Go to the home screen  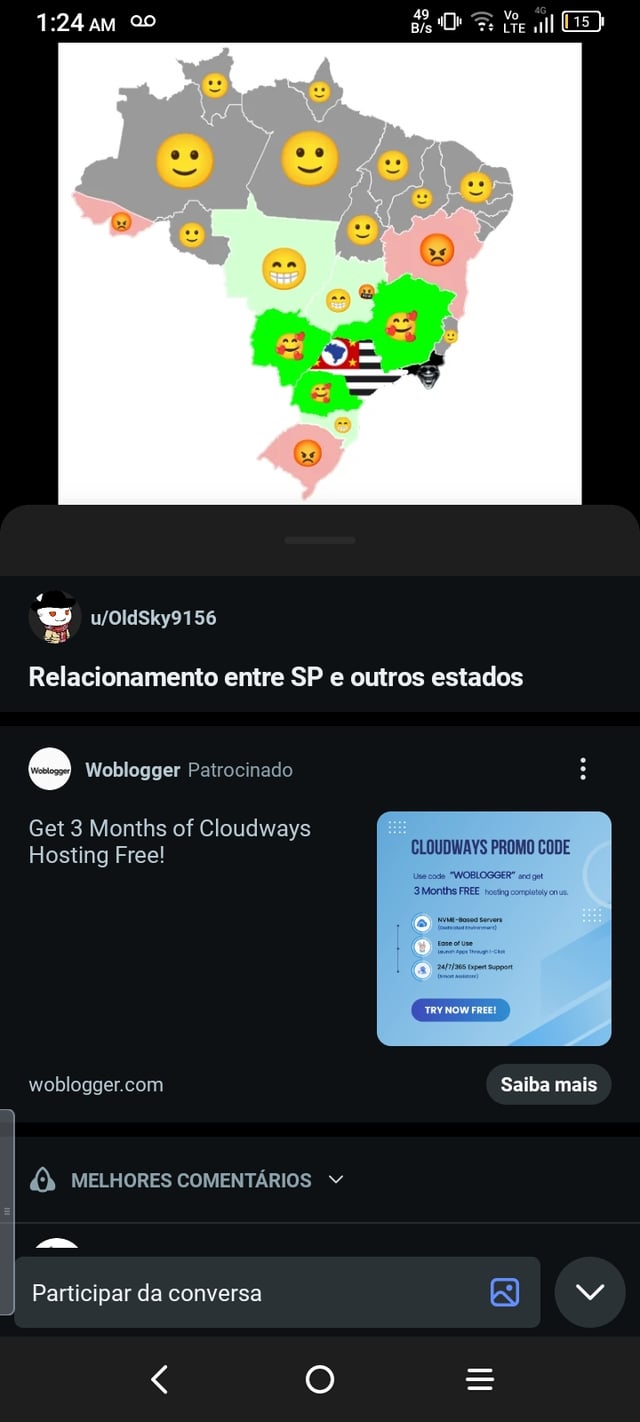pyautogui.click(x=320, y=1380)
